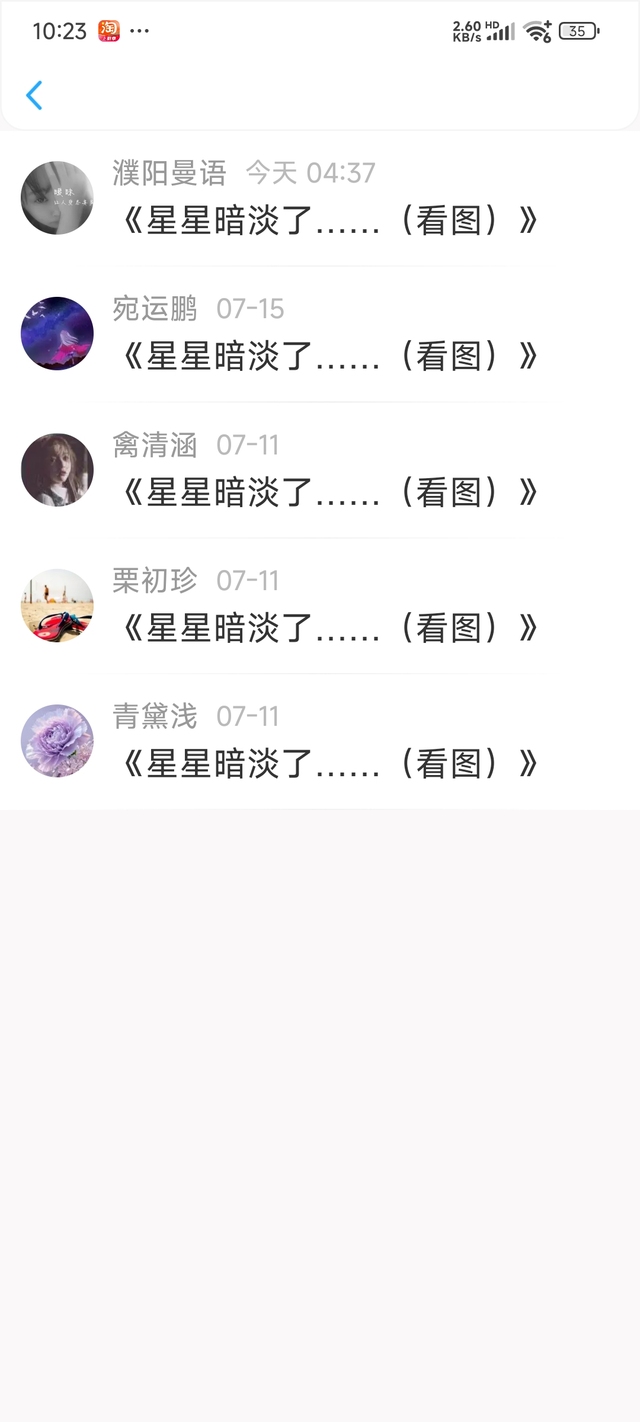640x1422 pixels.
Task: Open 濮阳曼语's post from today
Action: tap(330, 221)
